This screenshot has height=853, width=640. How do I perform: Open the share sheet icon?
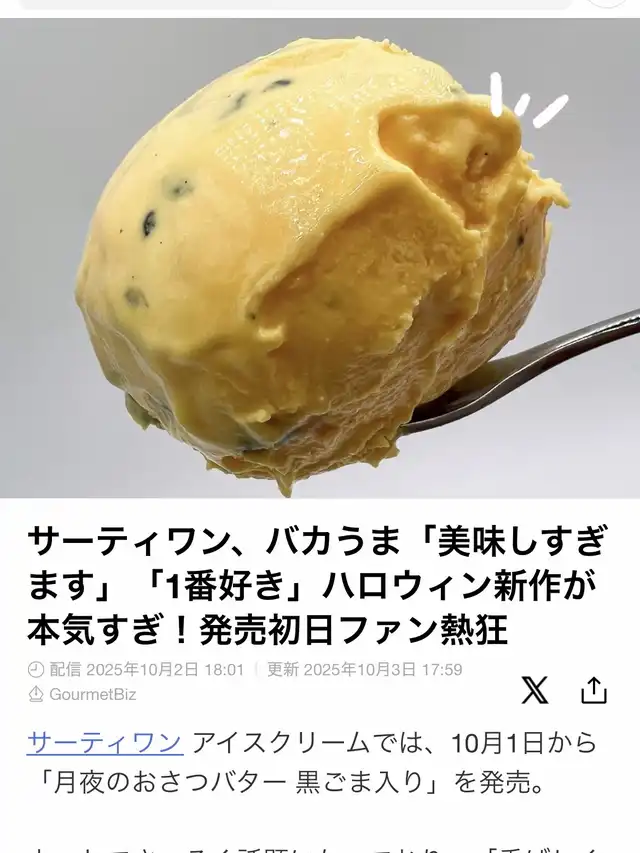point(594,690)
